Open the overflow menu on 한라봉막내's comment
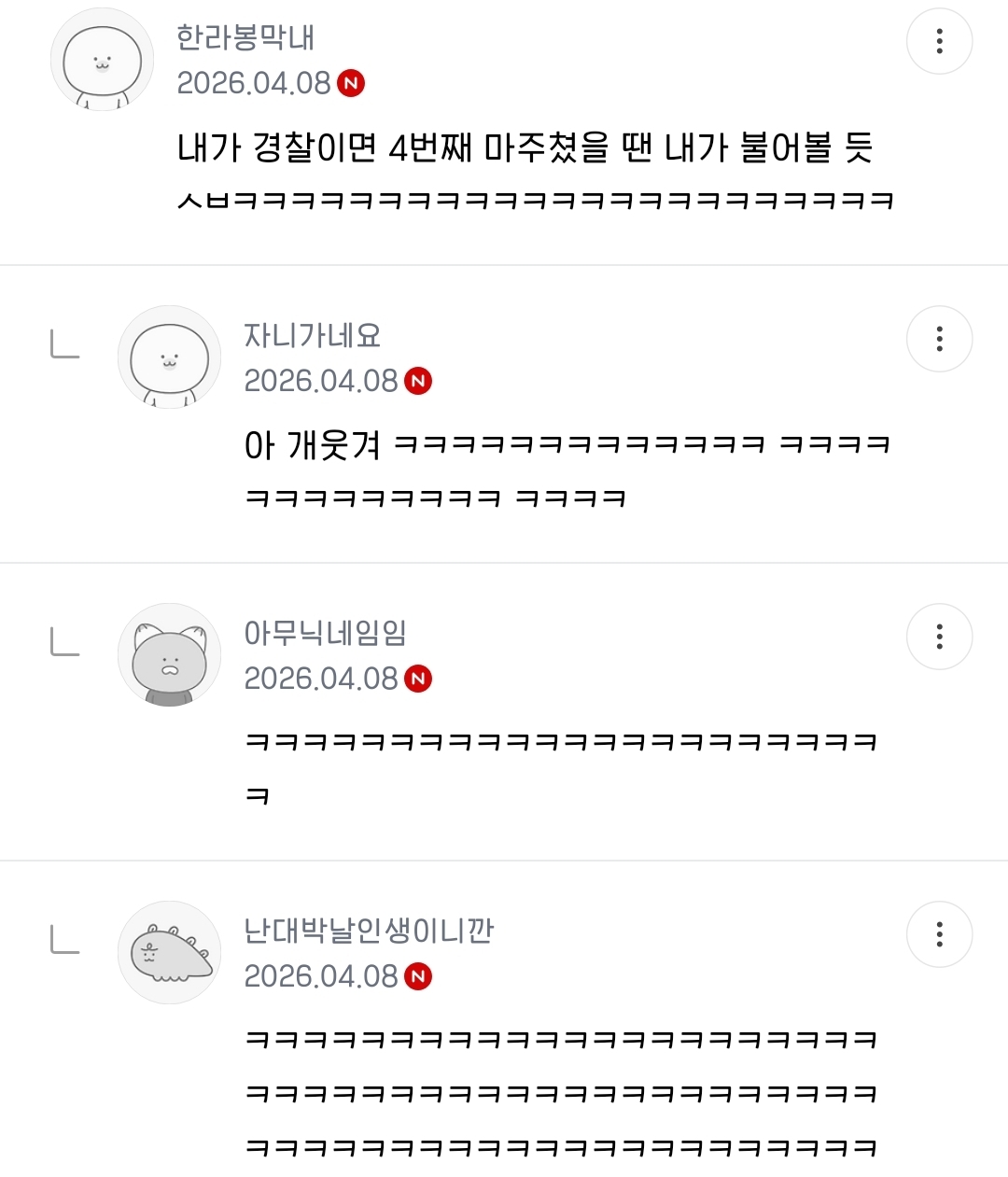Viewport: 1008px width, 1177px height. click(x=939, y=41)
